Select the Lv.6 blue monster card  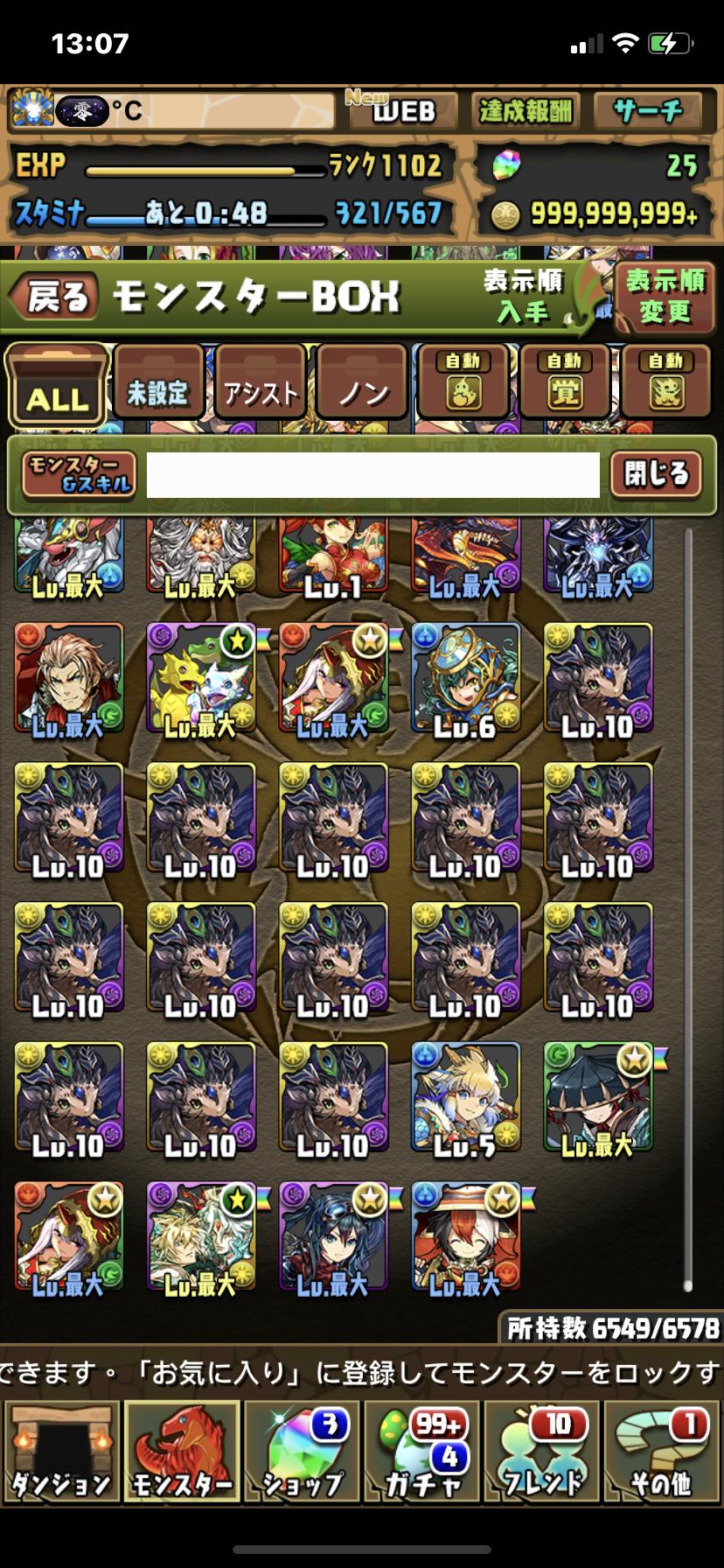point(465,678)
